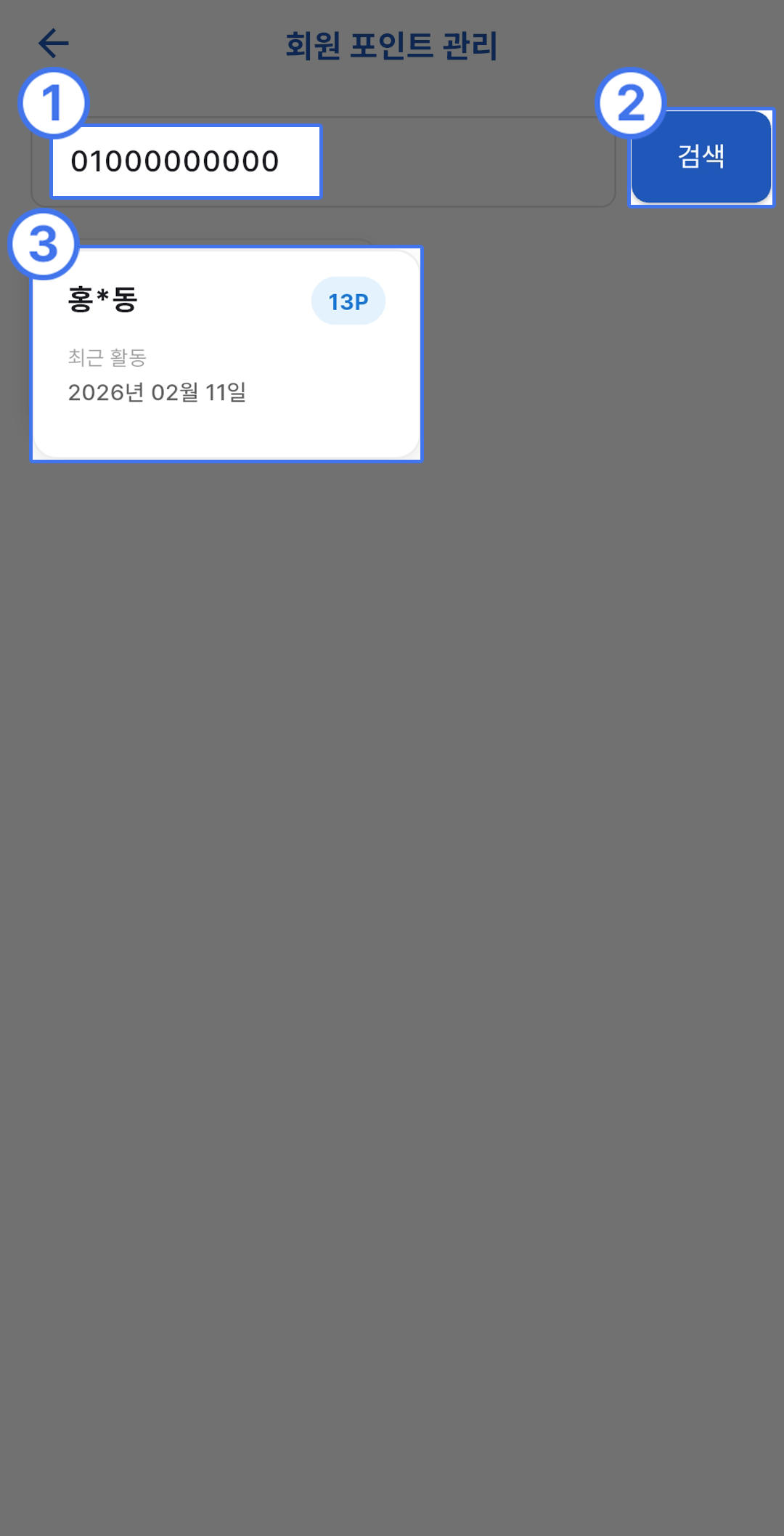The height and width of the screenshot is (1536, 784).
Task: Tap the 검색 search button
Action: 701,156
